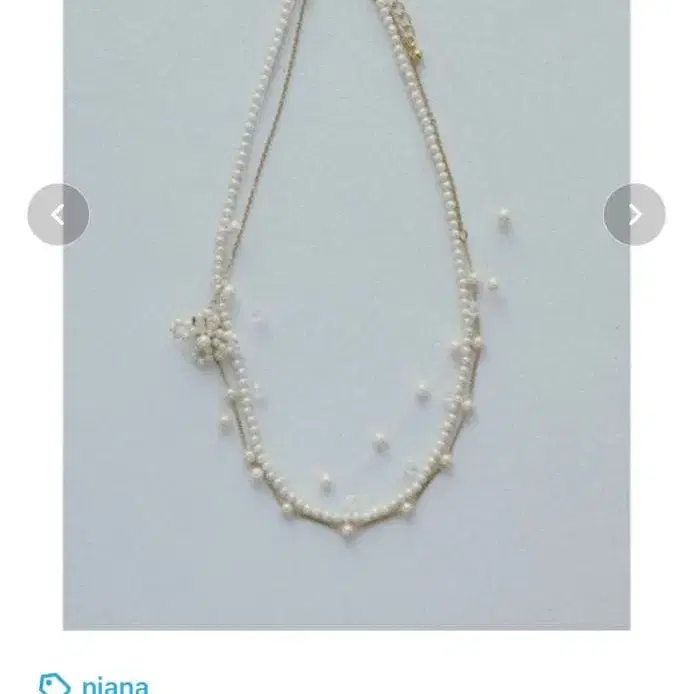Go to the previous product photo

click(x=58, y=214)
